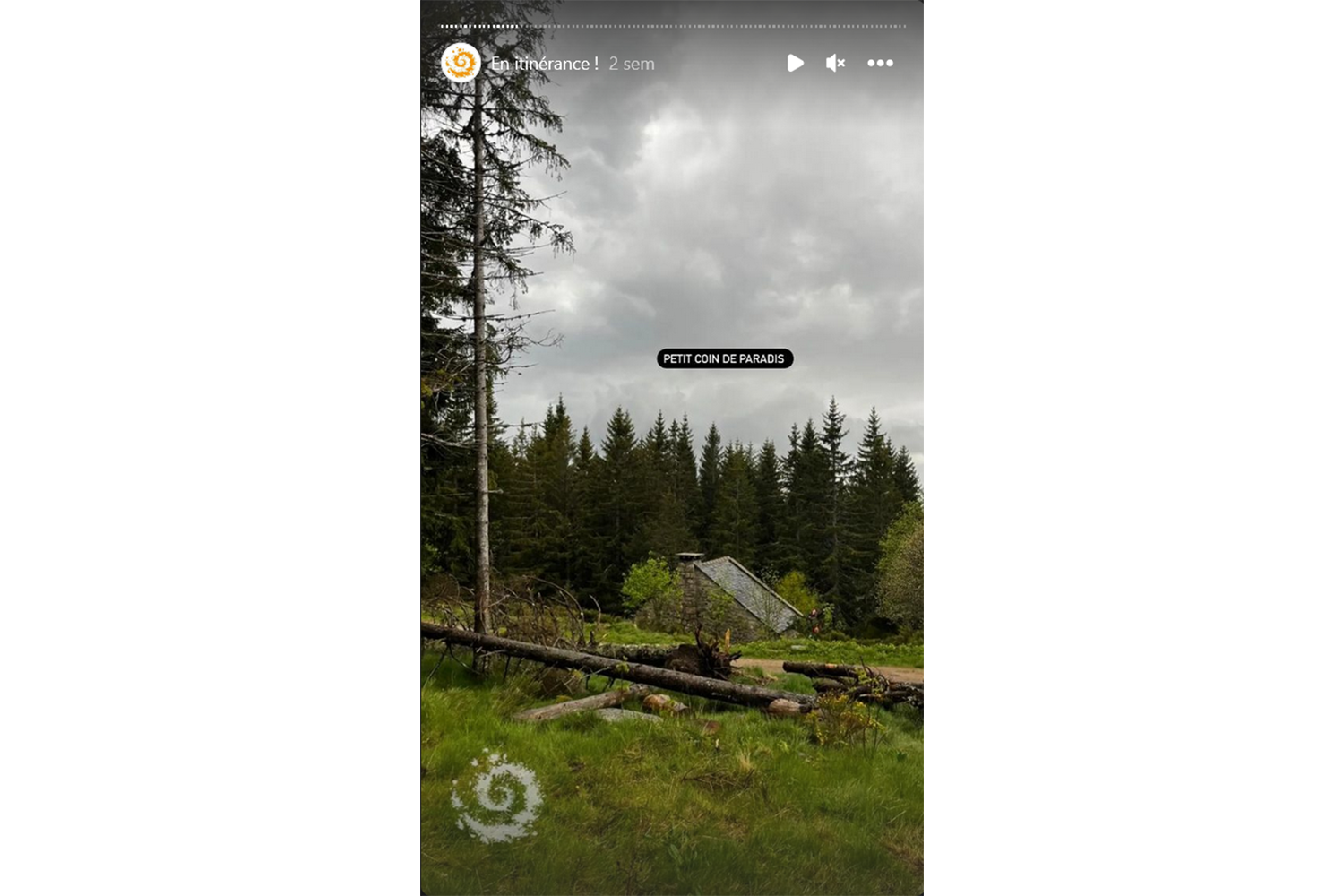
Task: Resume story playback with the play button
Action: pos(795,63)
